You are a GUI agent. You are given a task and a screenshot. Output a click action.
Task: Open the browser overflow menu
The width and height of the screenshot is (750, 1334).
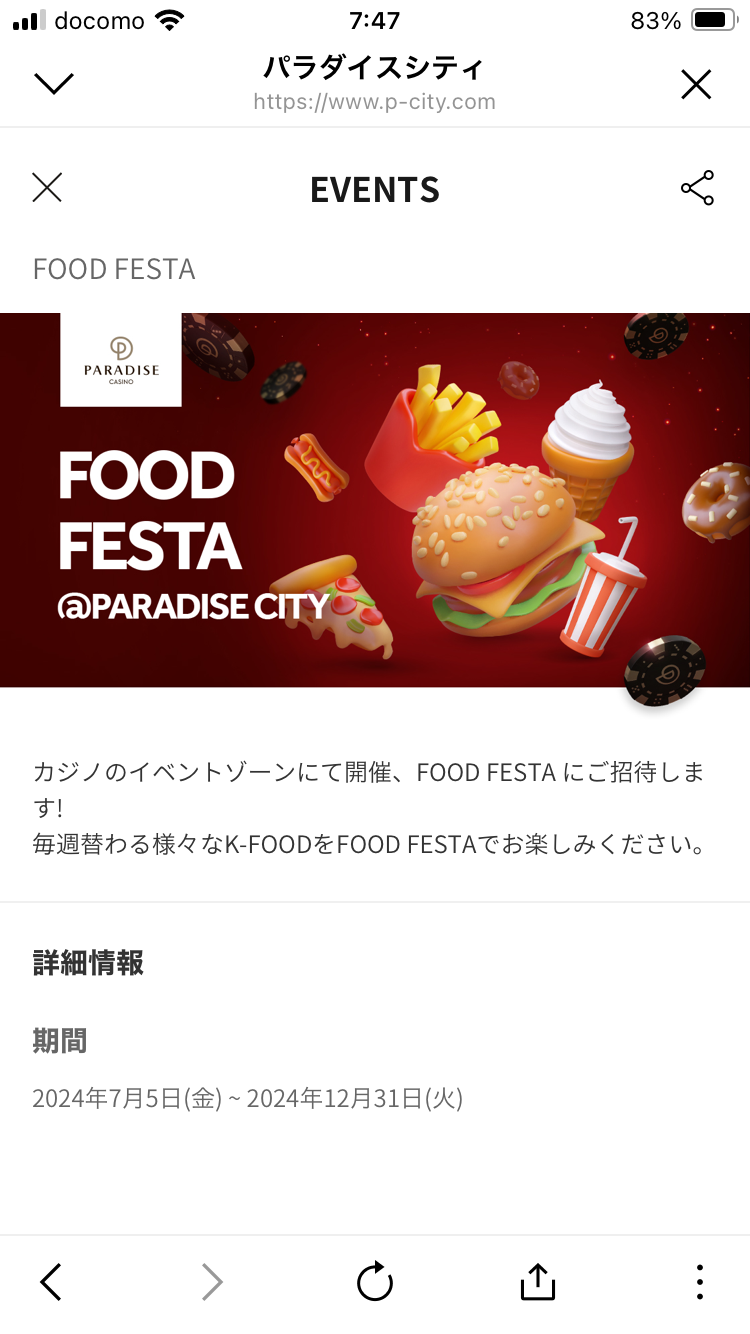pos(699,1281)
